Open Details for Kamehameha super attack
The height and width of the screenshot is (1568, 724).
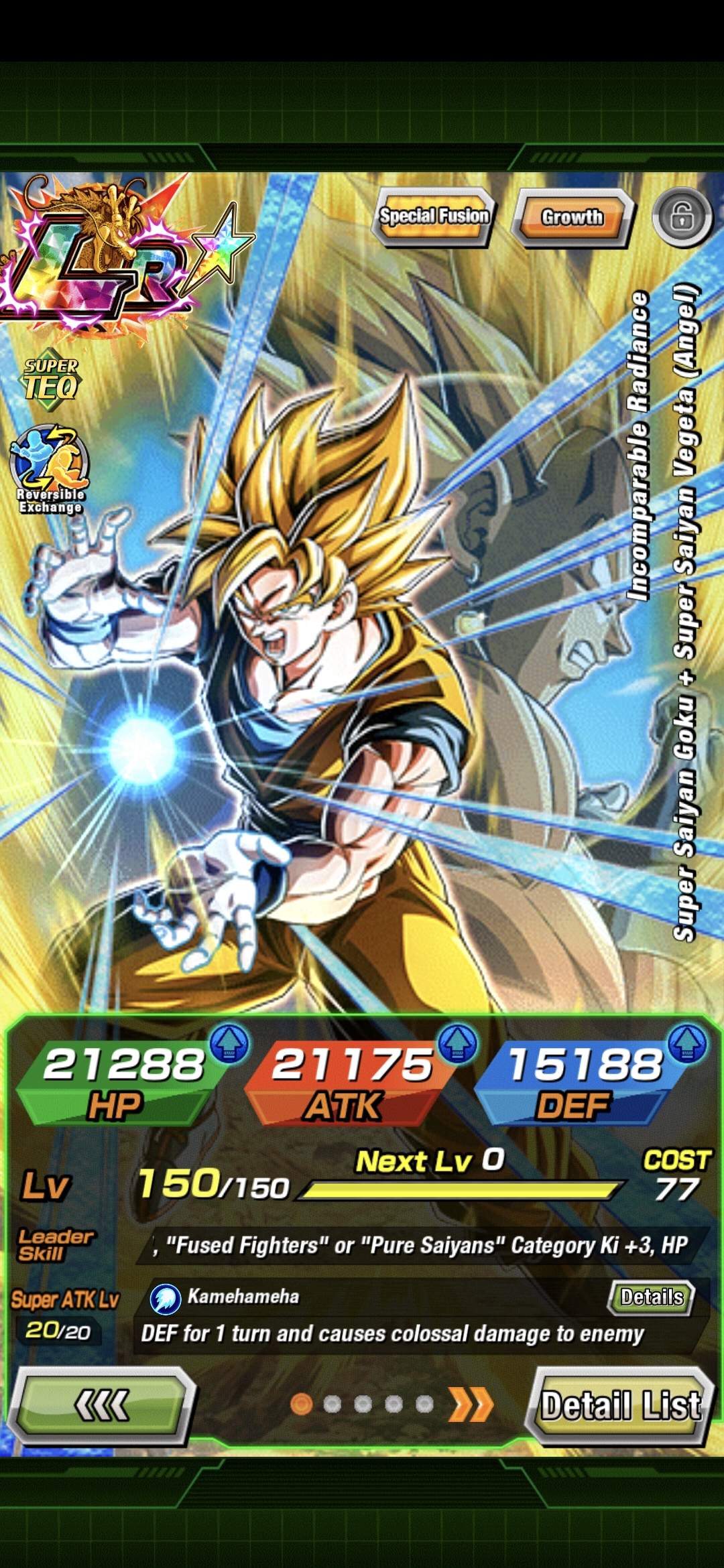tap(652, 1297)
